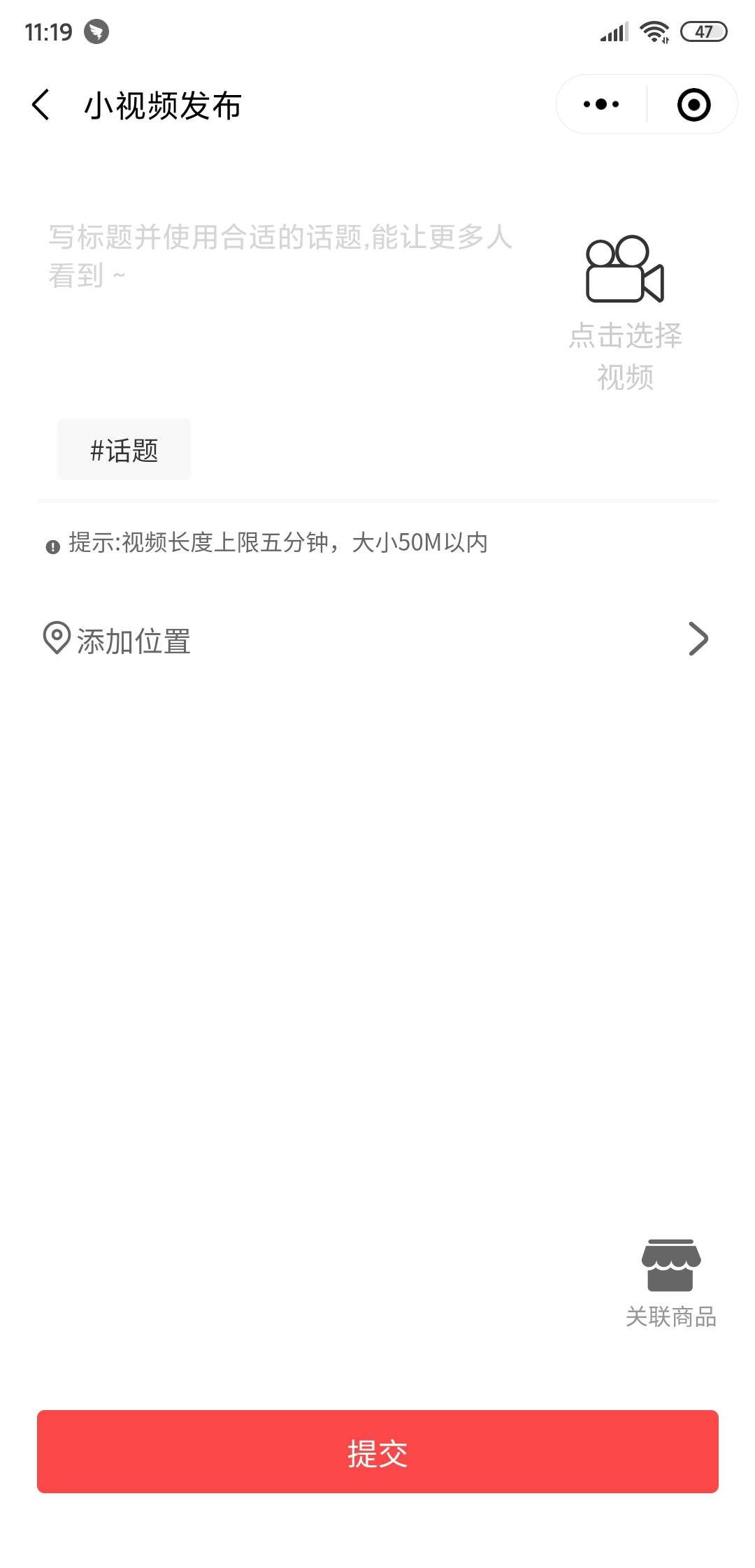Tap 点击选择视频 to pick a video
The height and width of the screenshot is (1568, 755).
click(625, 311)
